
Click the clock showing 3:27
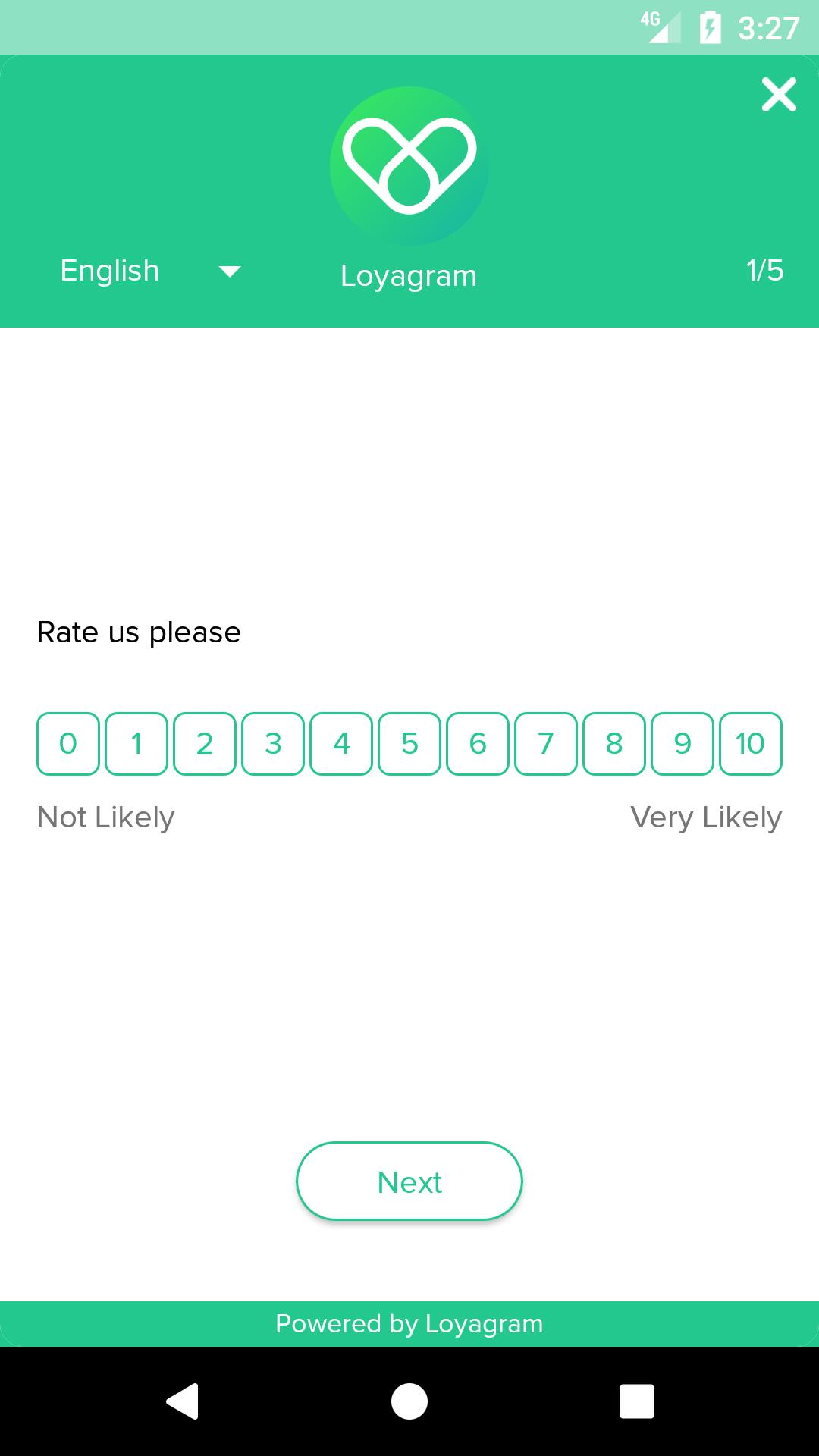pos(766,29)
